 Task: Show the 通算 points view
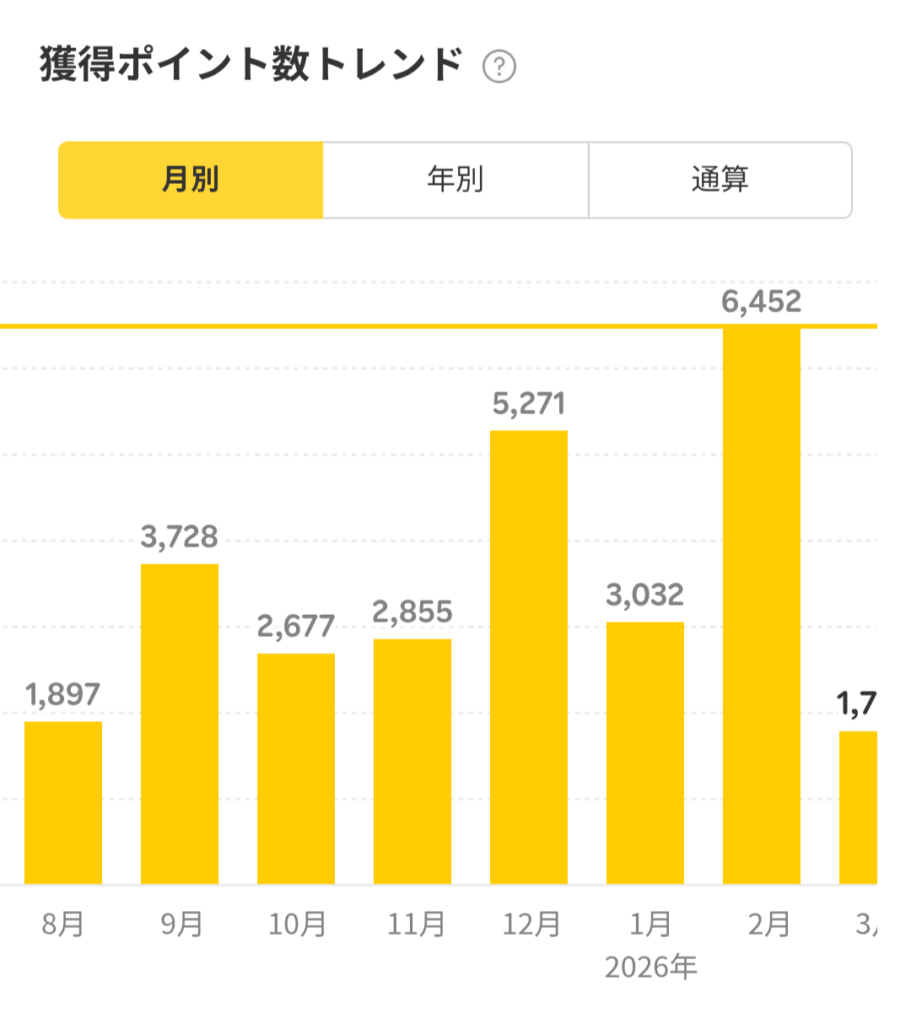tap(720, 180)
